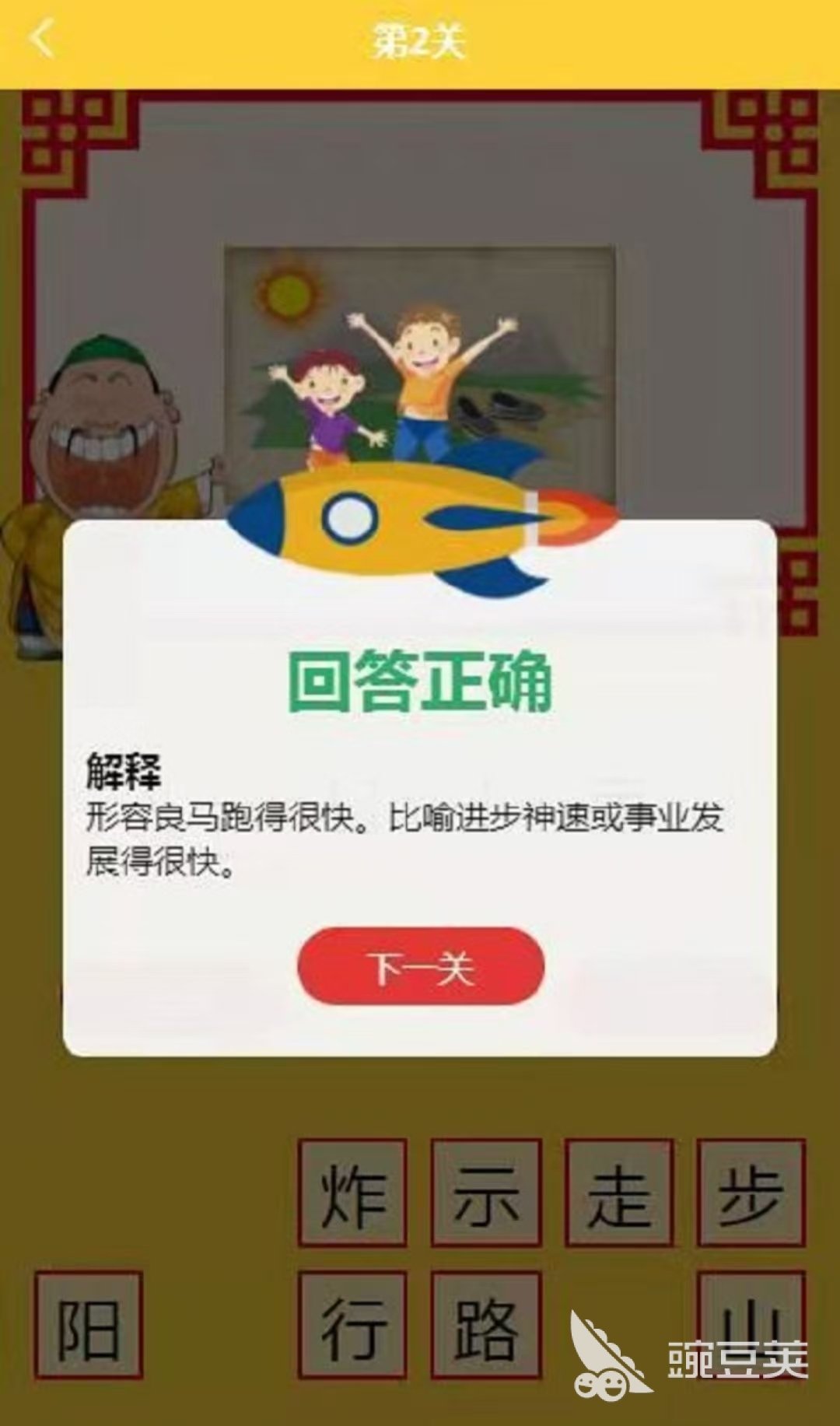
Task: Select the character tile 行
Action: point(352,1326)
